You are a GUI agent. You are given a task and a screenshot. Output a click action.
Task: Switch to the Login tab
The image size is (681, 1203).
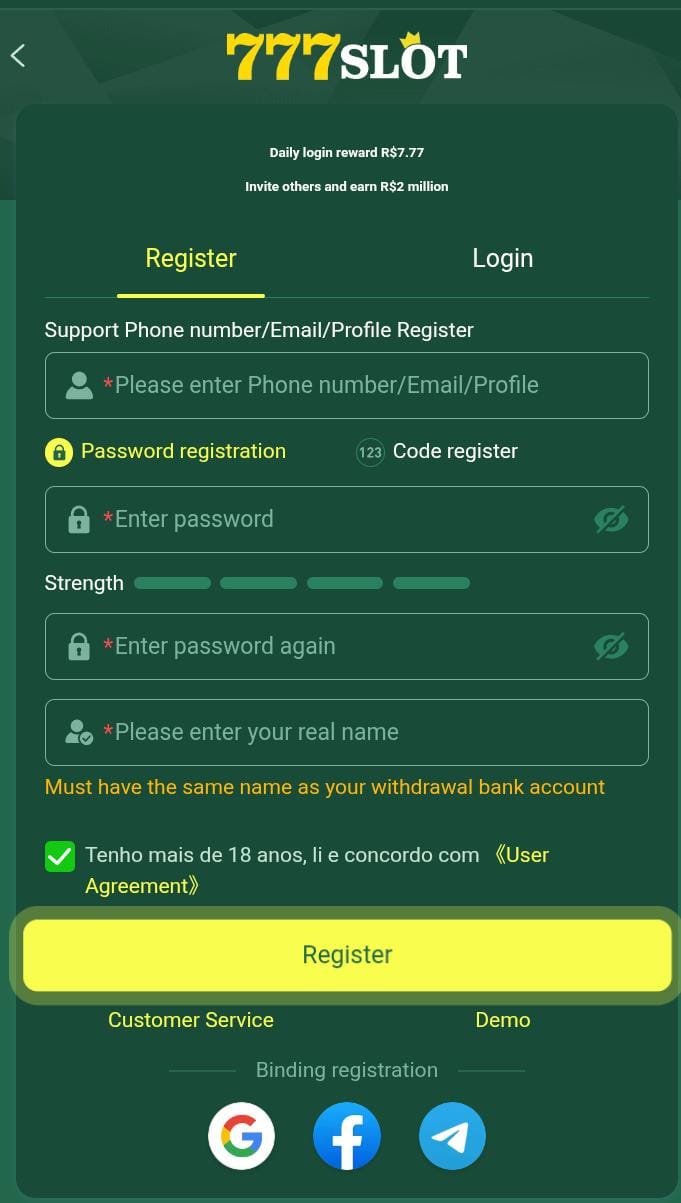tap(502, 258)
